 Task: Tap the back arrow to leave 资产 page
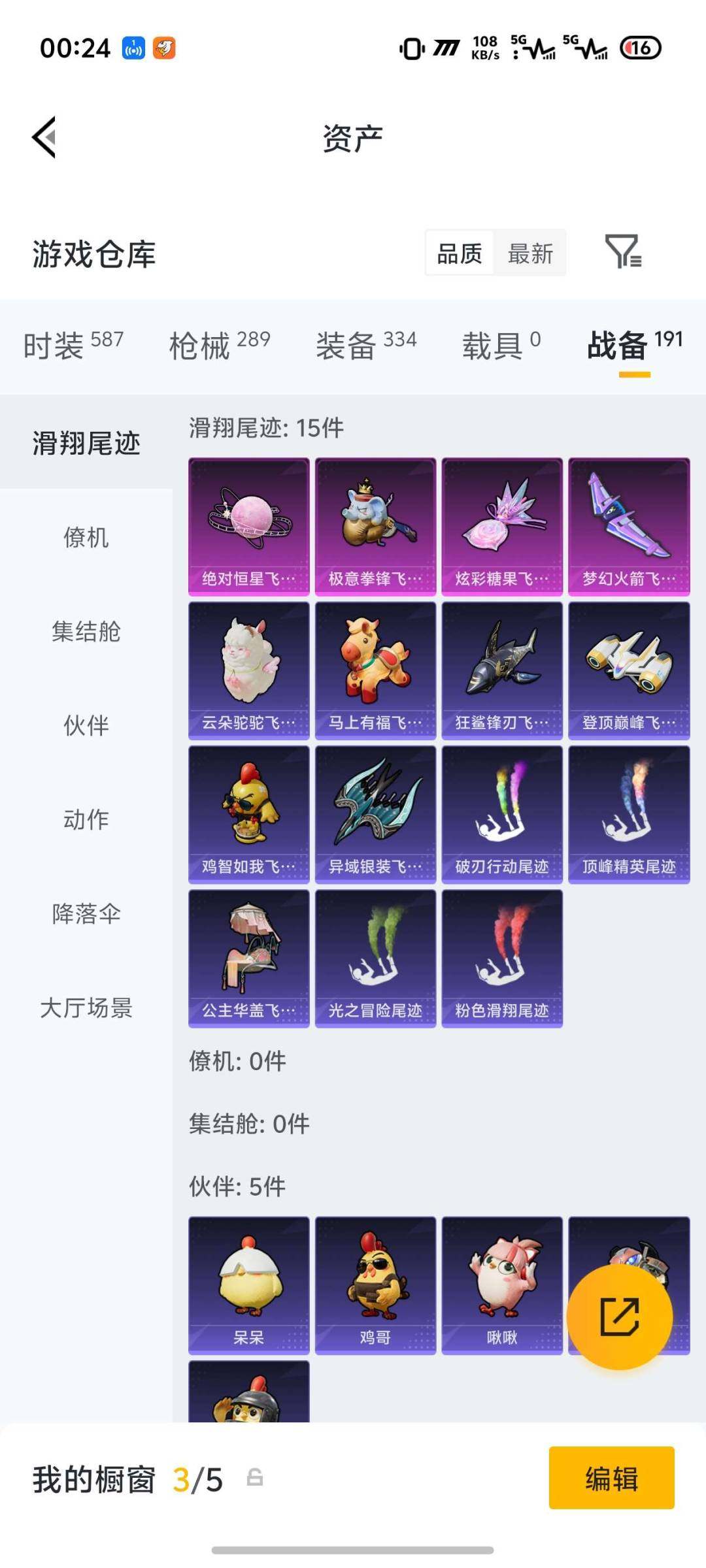coord(43,137)
